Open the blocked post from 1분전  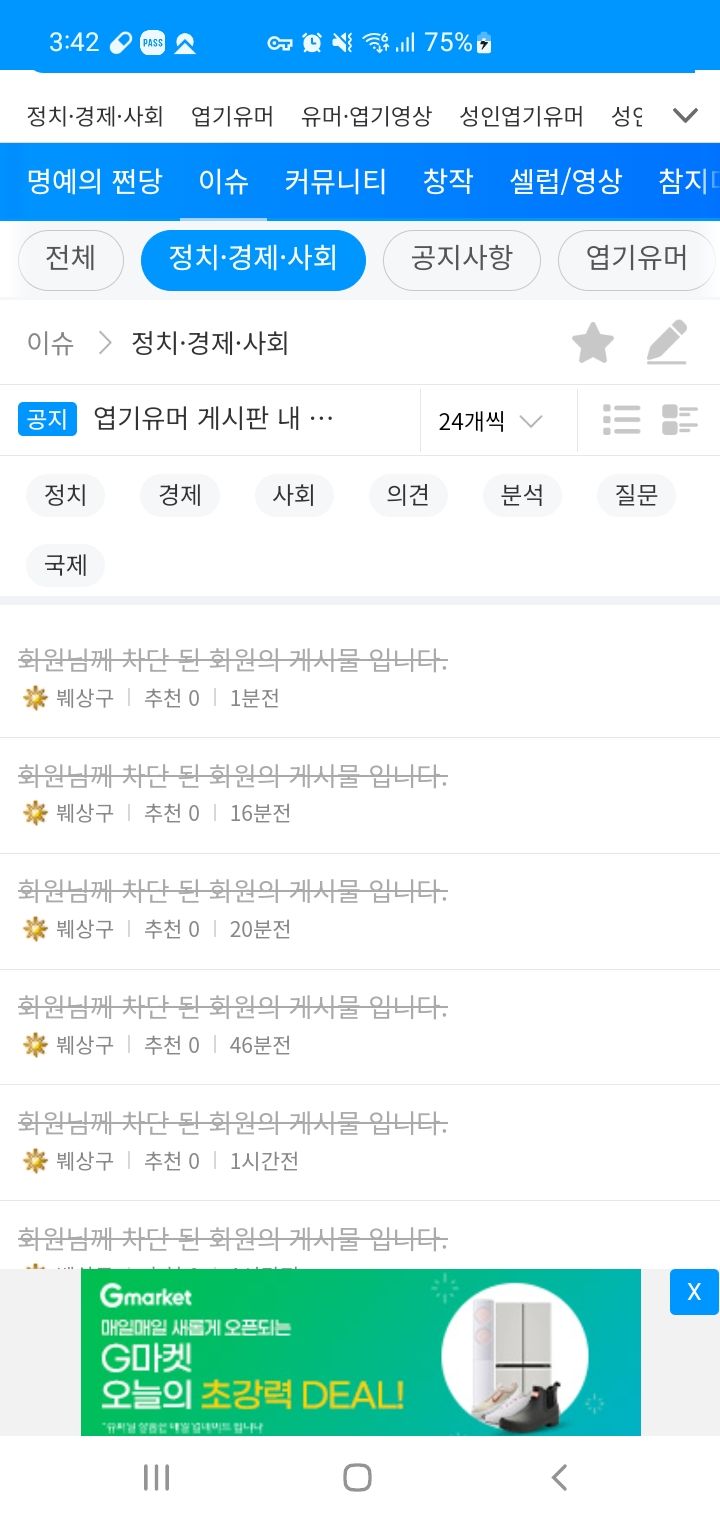[x=233, y=660]
